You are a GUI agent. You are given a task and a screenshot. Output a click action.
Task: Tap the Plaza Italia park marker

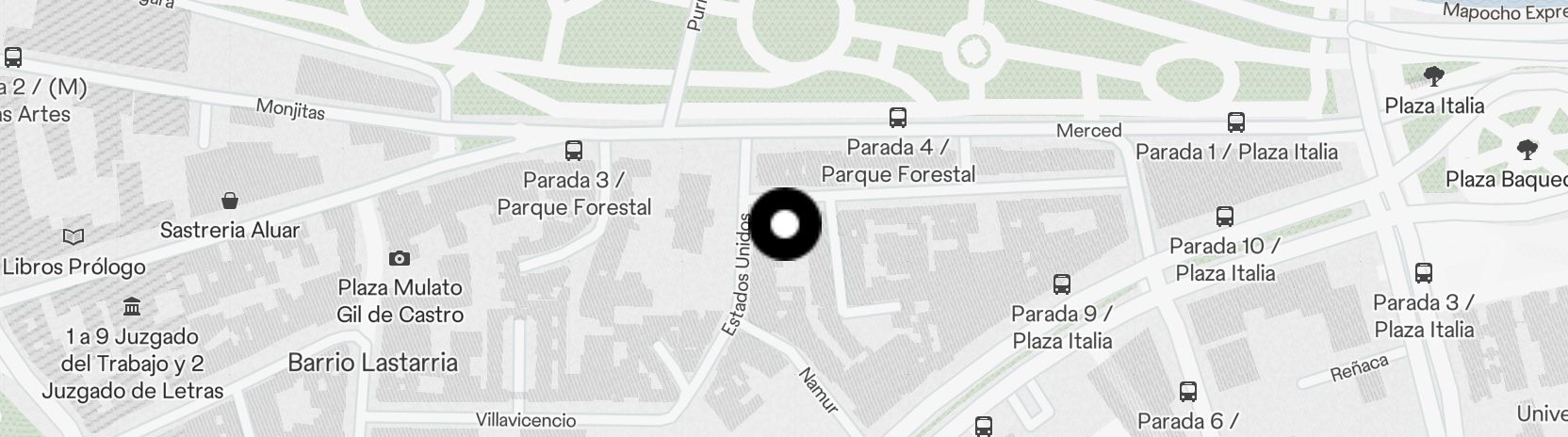click(x=1433, y=75)
